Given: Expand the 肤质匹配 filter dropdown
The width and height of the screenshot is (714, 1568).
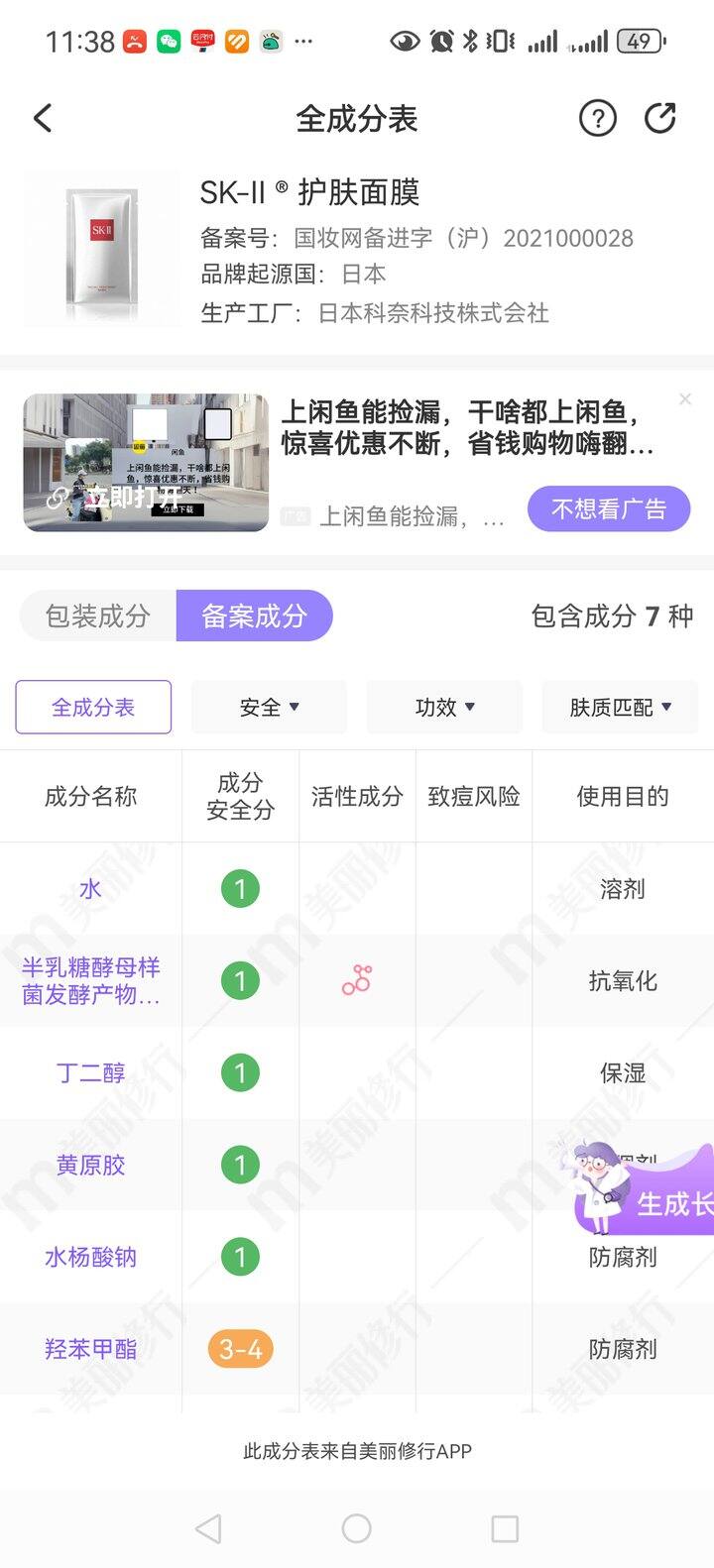Looking at the screenshot, I should pyautogui.click(x=620, y=707).
